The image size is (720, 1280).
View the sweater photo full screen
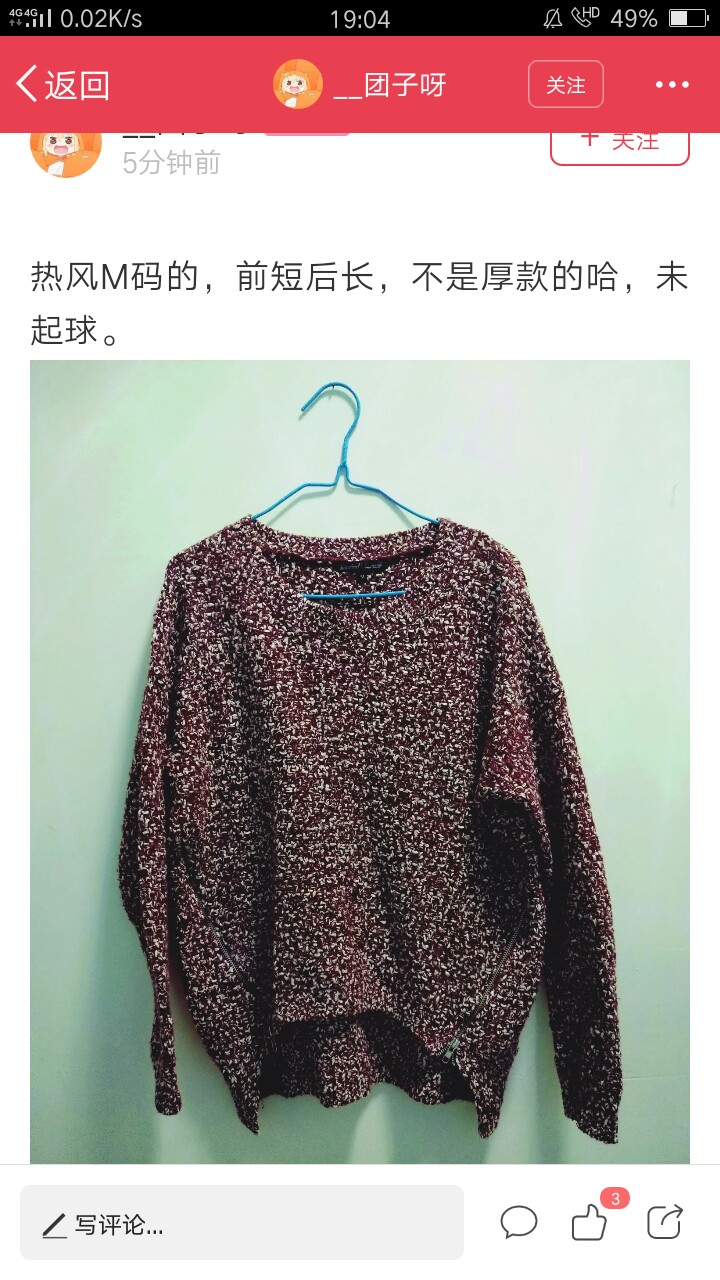360,762
